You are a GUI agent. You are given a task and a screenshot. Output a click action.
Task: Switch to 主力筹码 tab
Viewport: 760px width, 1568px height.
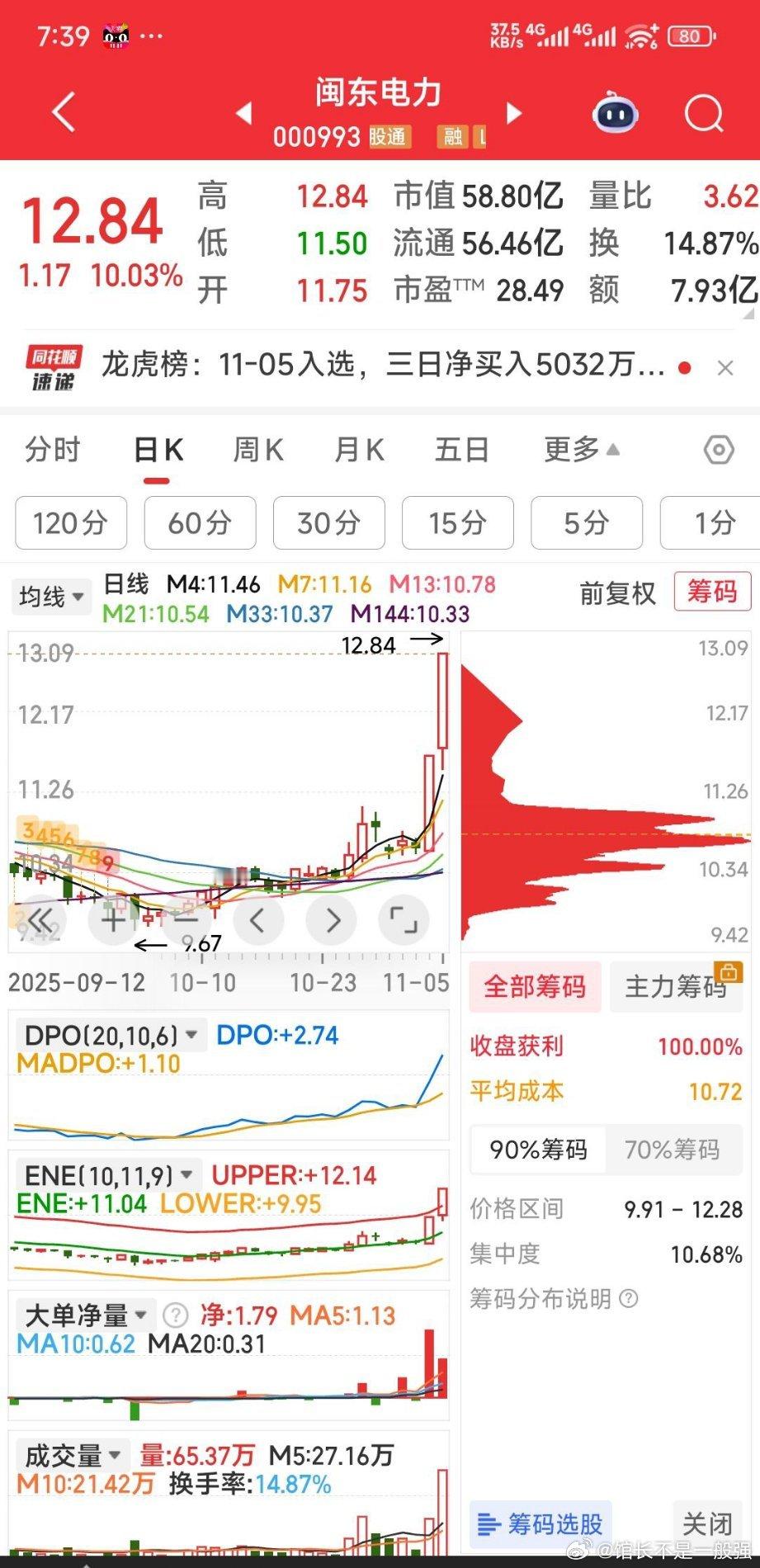[x=676, y=986]
